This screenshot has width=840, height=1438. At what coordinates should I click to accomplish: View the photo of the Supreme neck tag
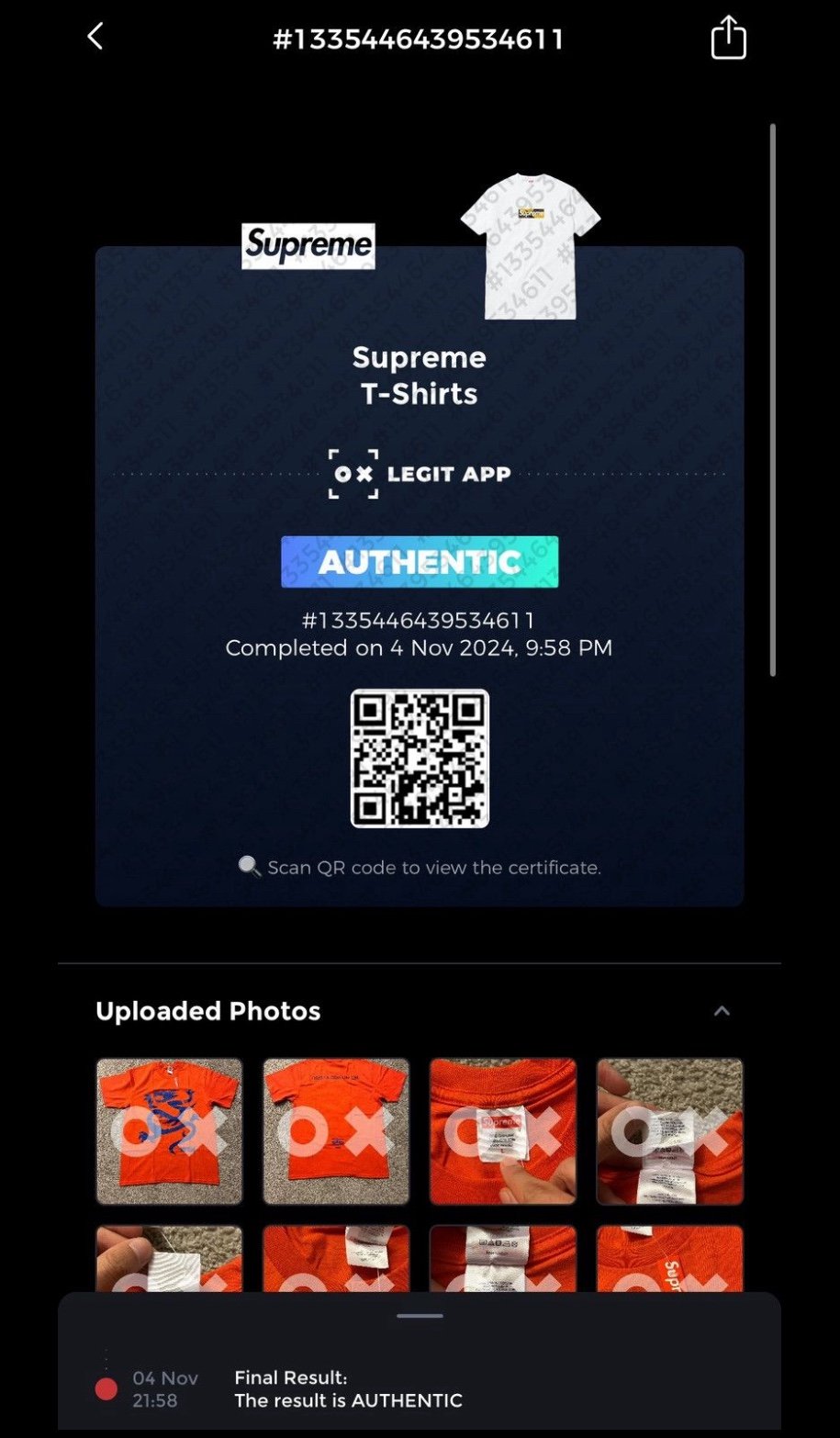[x=503, y=1131]
